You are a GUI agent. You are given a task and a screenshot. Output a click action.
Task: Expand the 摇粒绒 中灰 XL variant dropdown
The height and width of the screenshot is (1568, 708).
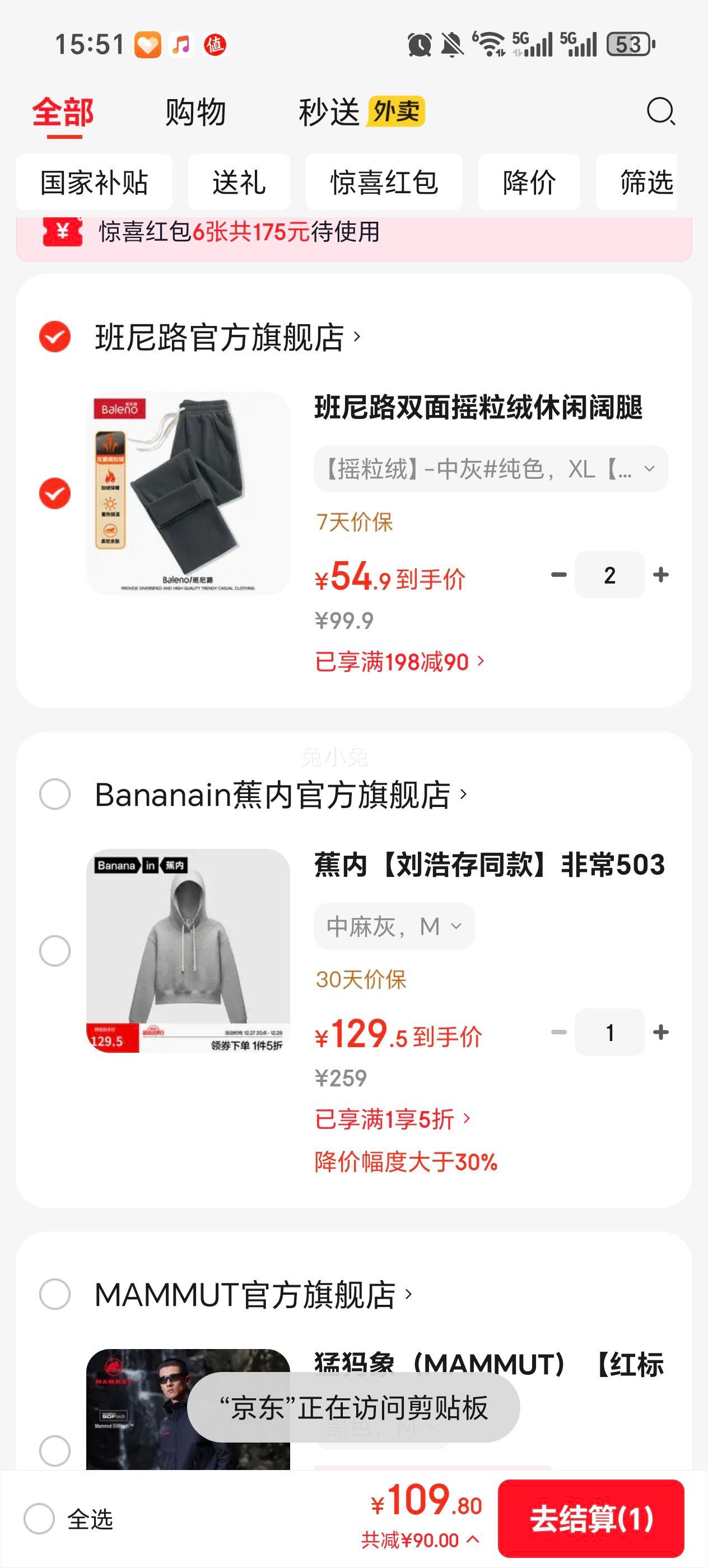(x=491, y=469)
